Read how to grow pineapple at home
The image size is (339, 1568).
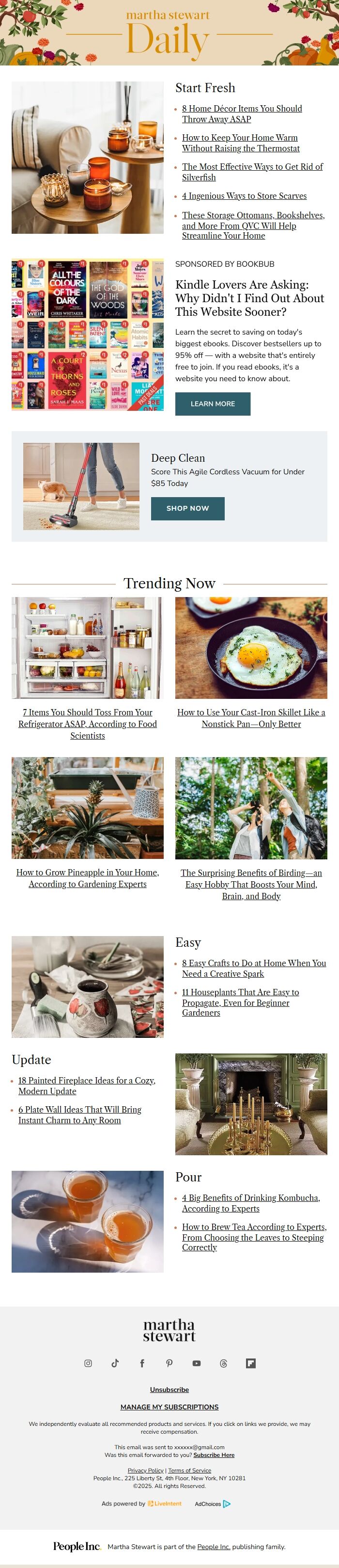pyautogui.click(x=88, y=878)
